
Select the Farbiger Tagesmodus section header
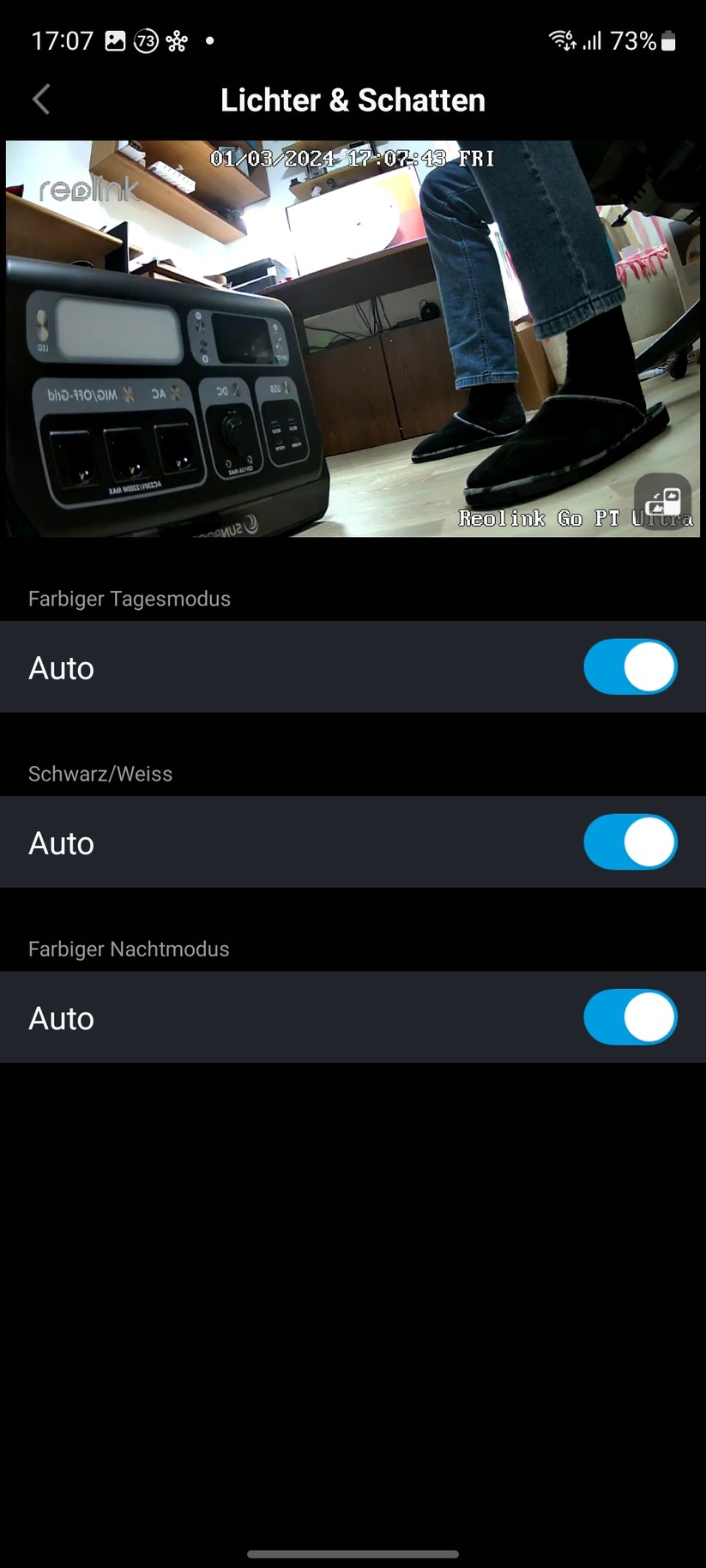(129, 599)
